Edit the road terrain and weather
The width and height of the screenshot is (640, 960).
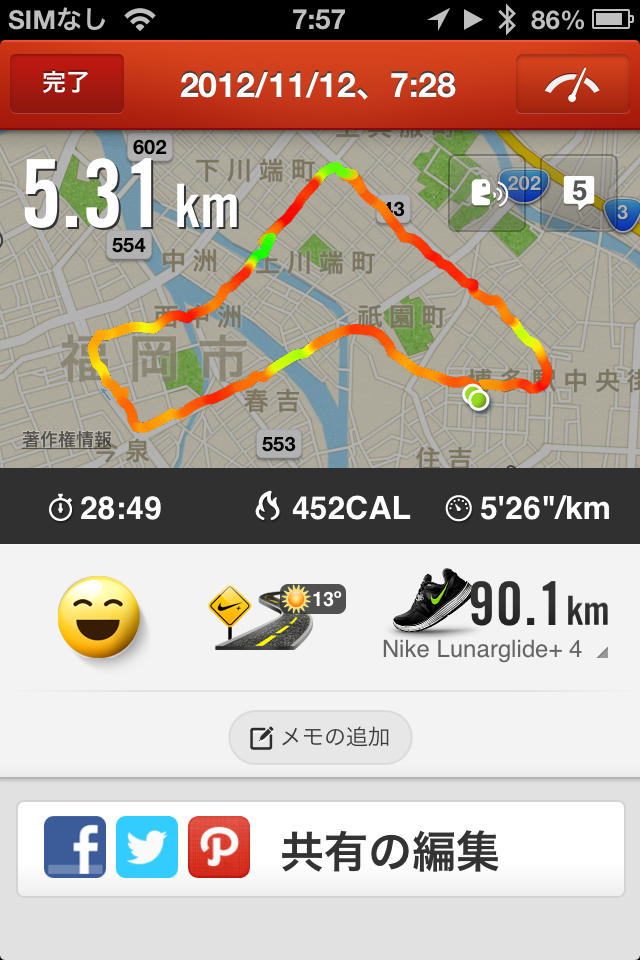275,616
